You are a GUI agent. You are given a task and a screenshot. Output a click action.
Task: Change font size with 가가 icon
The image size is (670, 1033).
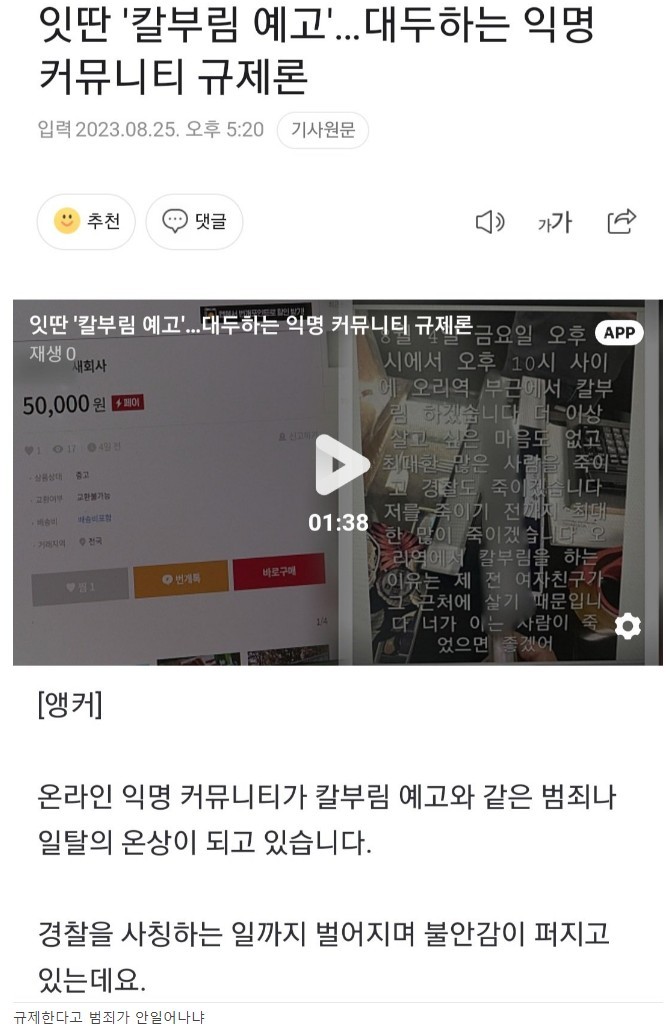coord(554,222)
